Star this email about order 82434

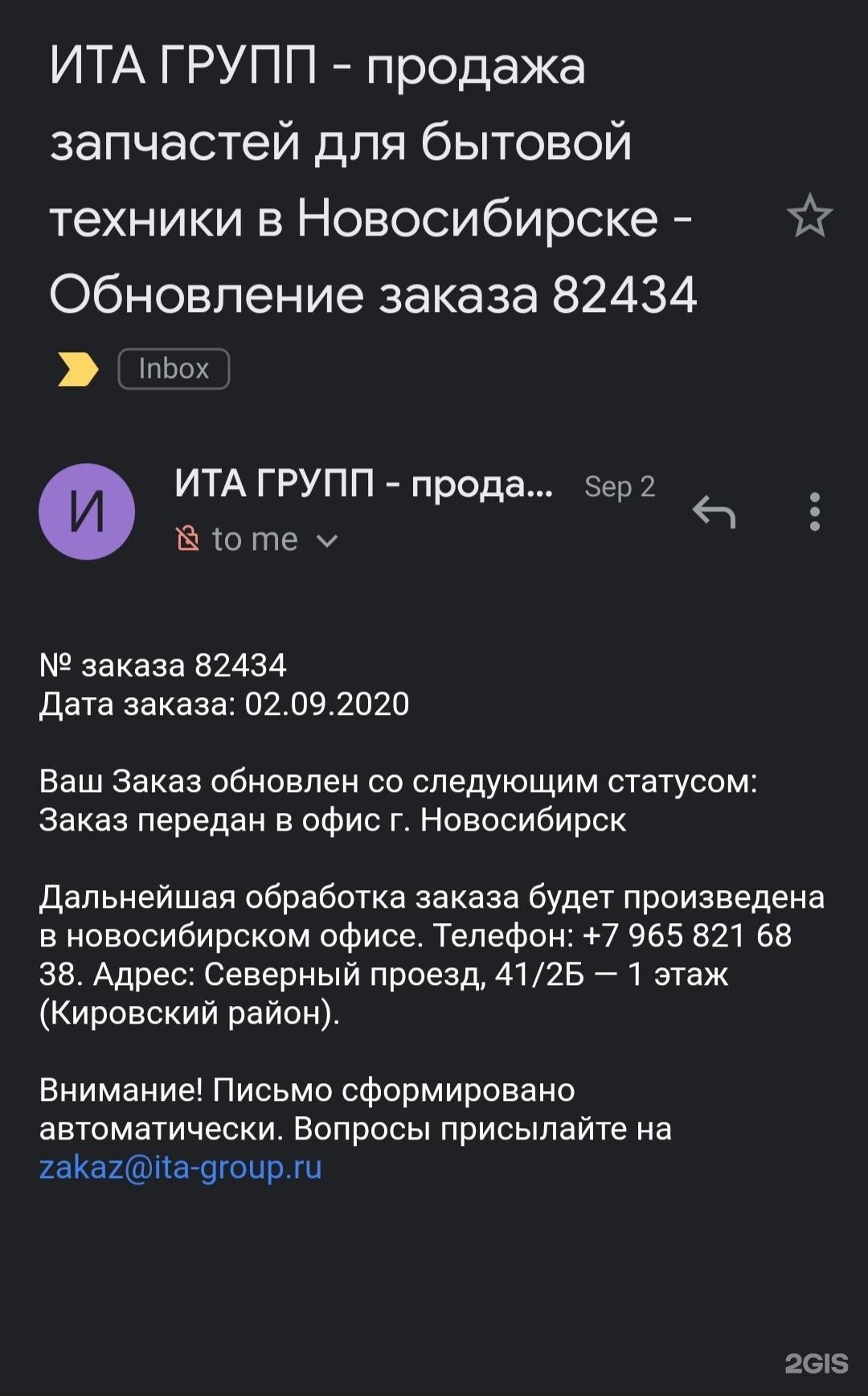point(809,216)
